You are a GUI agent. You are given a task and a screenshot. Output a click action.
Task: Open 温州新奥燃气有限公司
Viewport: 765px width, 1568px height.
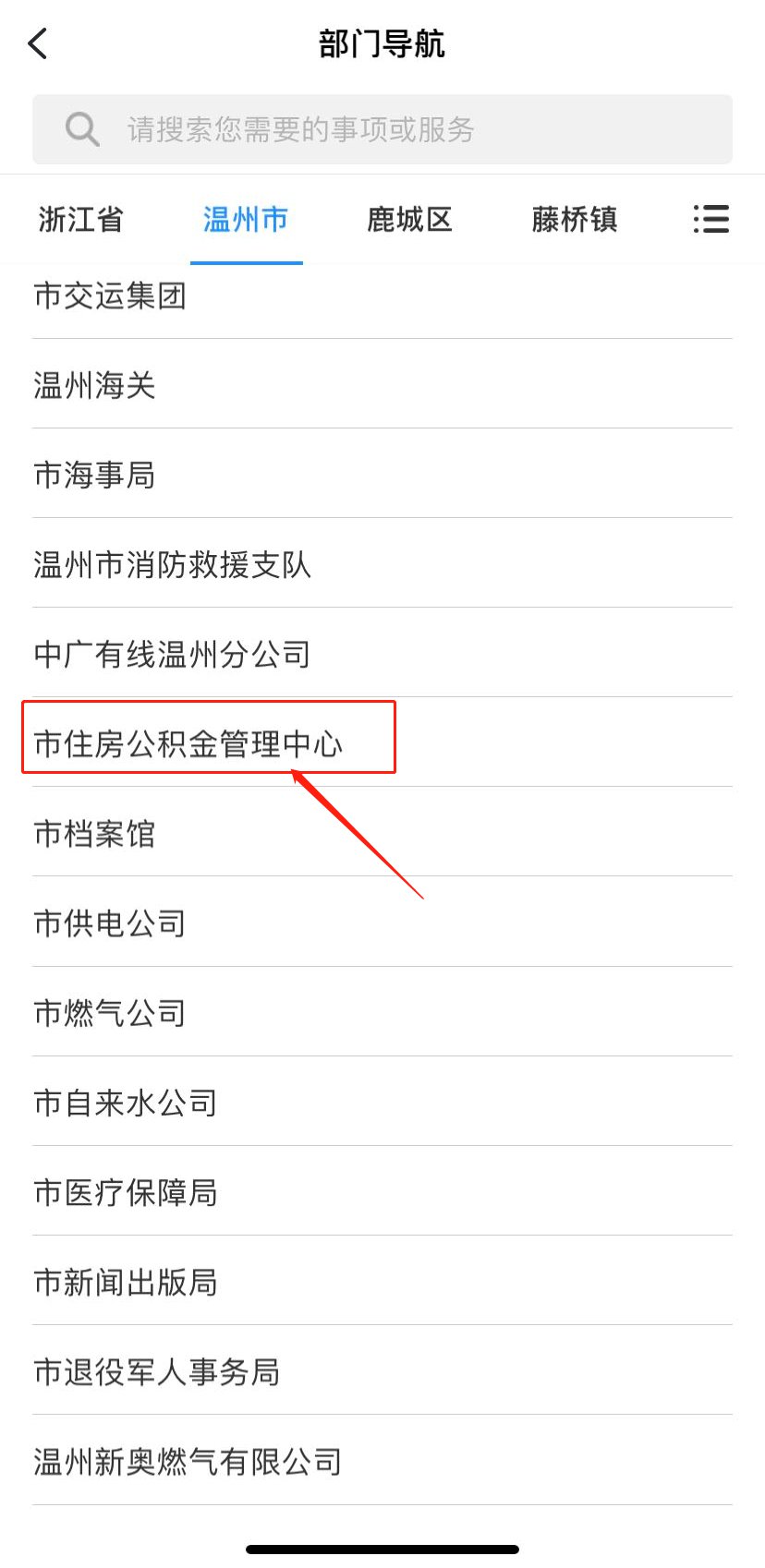coord(188,1461)
